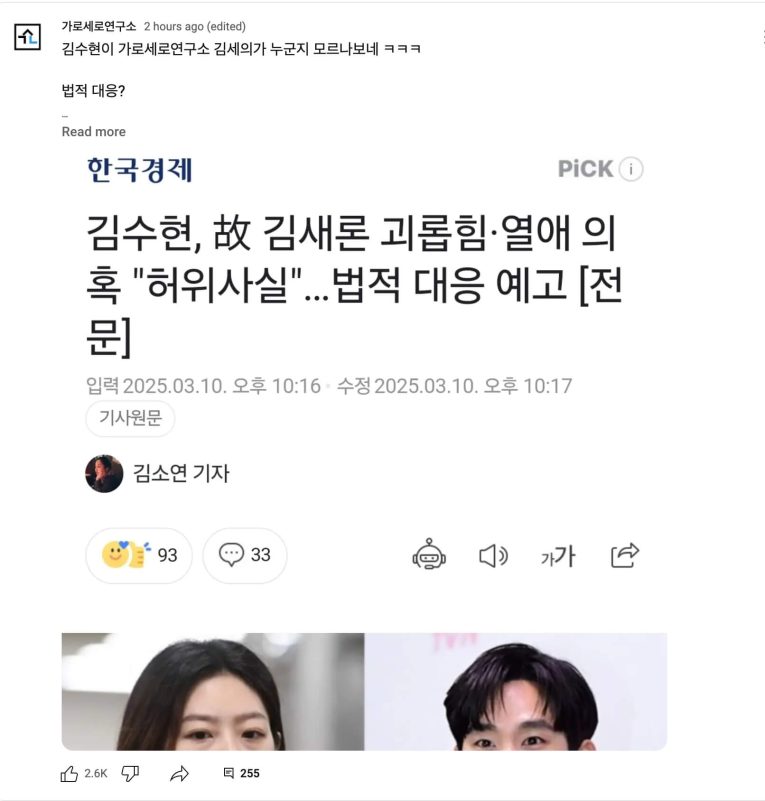Viewport: 765px width, 801px height.
Task: Like this community post
Action: coord(70,773)
